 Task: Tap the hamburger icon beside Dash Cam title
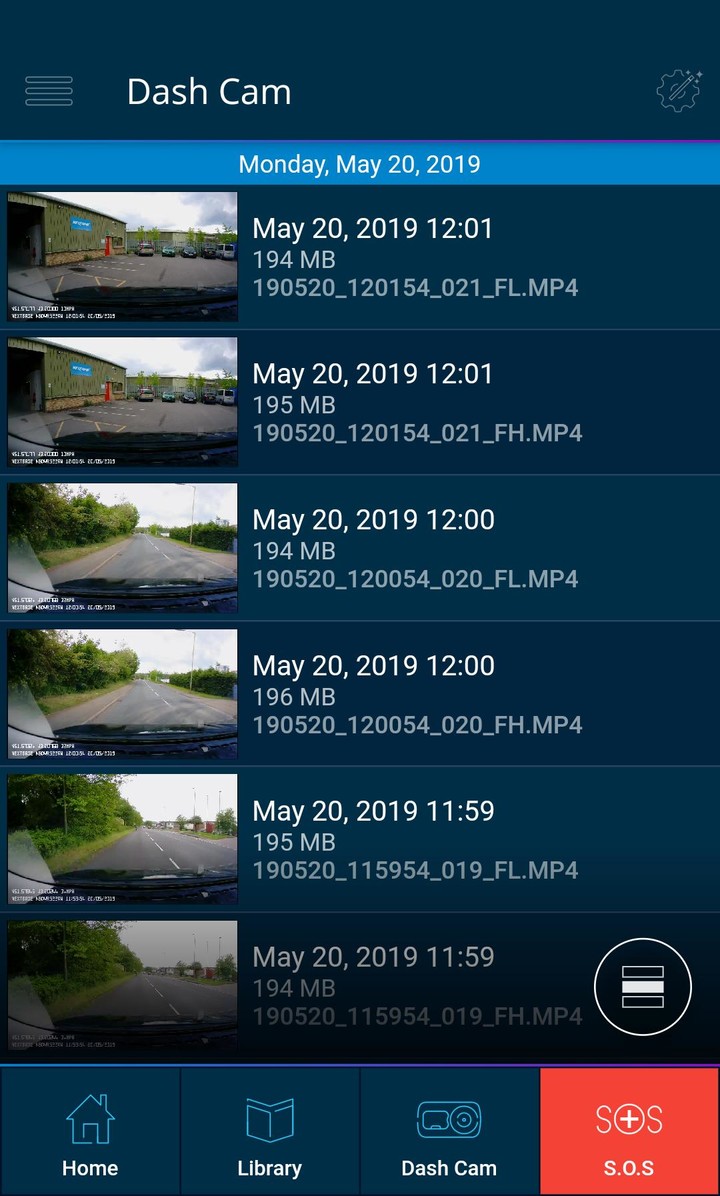click(48, 91)
